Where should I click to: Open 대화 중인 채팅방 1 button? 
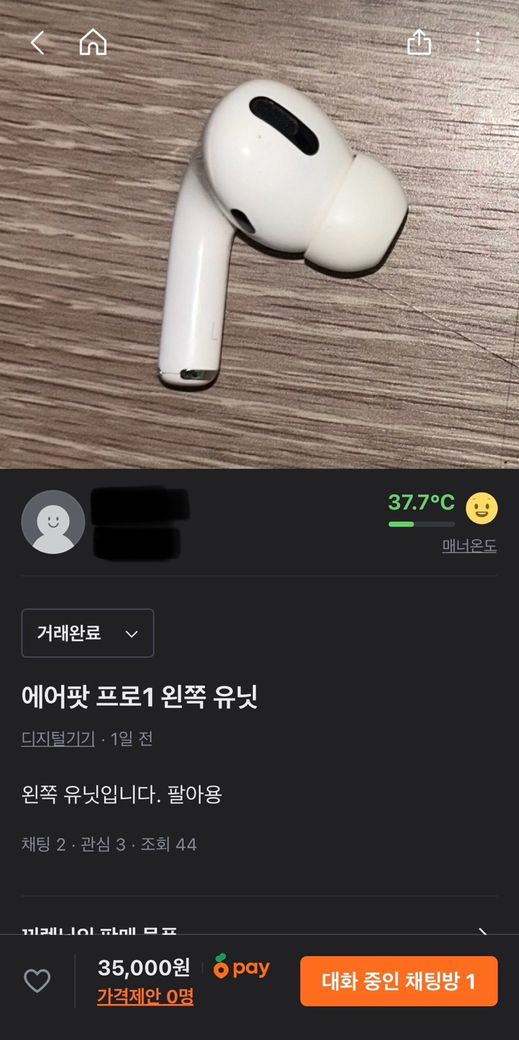pos(399,981)
